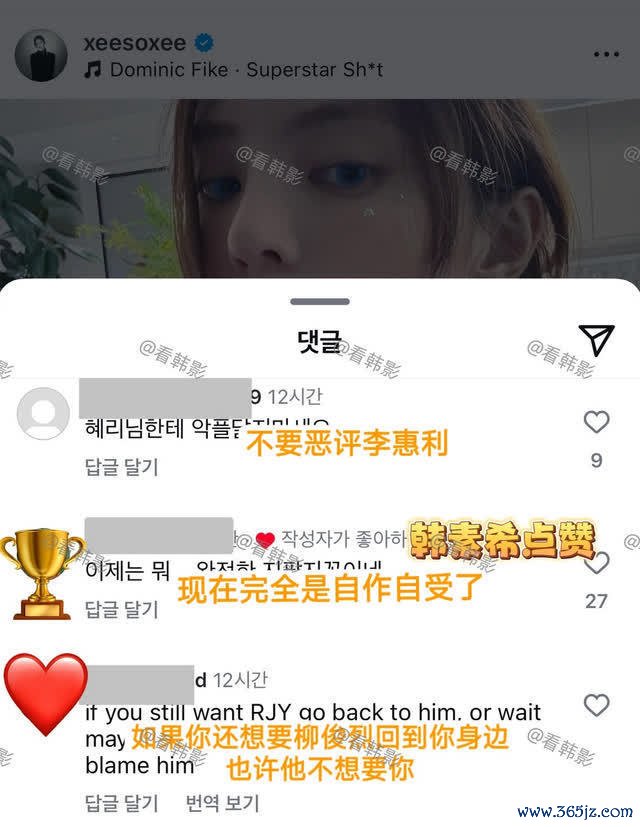The width and height of the screenshot is (640, 827).
Task: Open the xeesoxee profile avatar
Action: click(42, 55)
